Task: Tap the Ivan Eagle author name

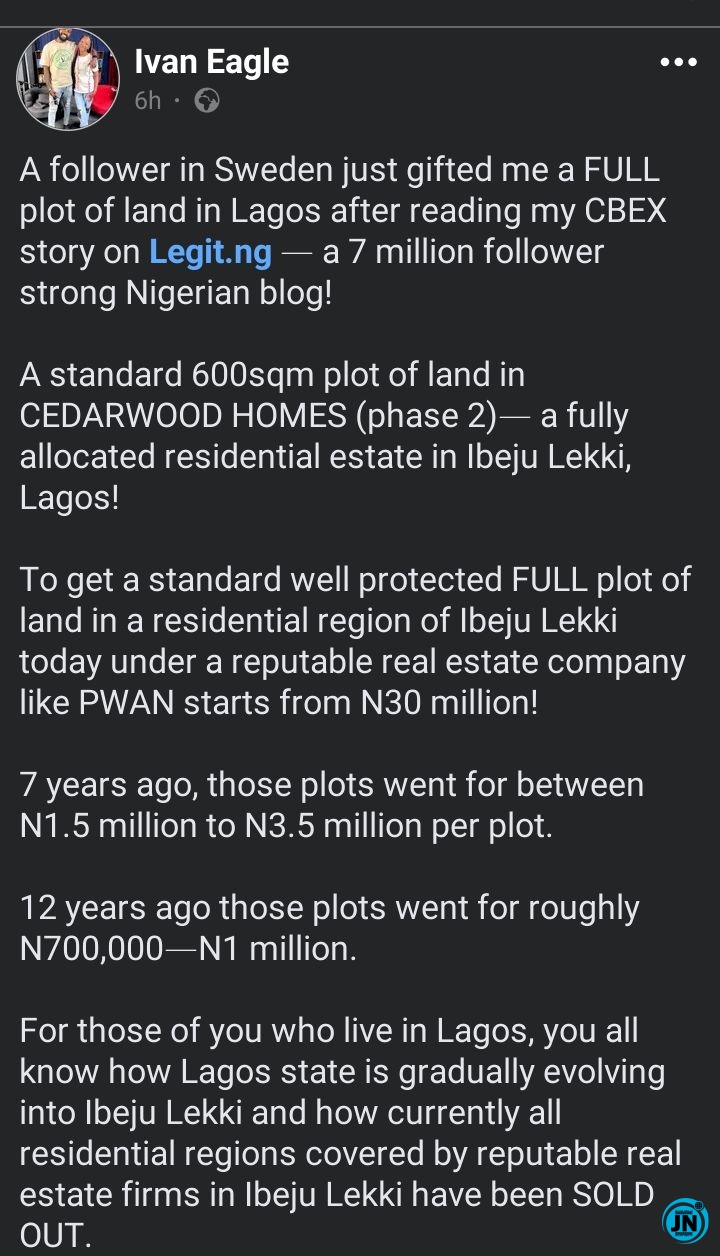Action: [x=212, y=62]
